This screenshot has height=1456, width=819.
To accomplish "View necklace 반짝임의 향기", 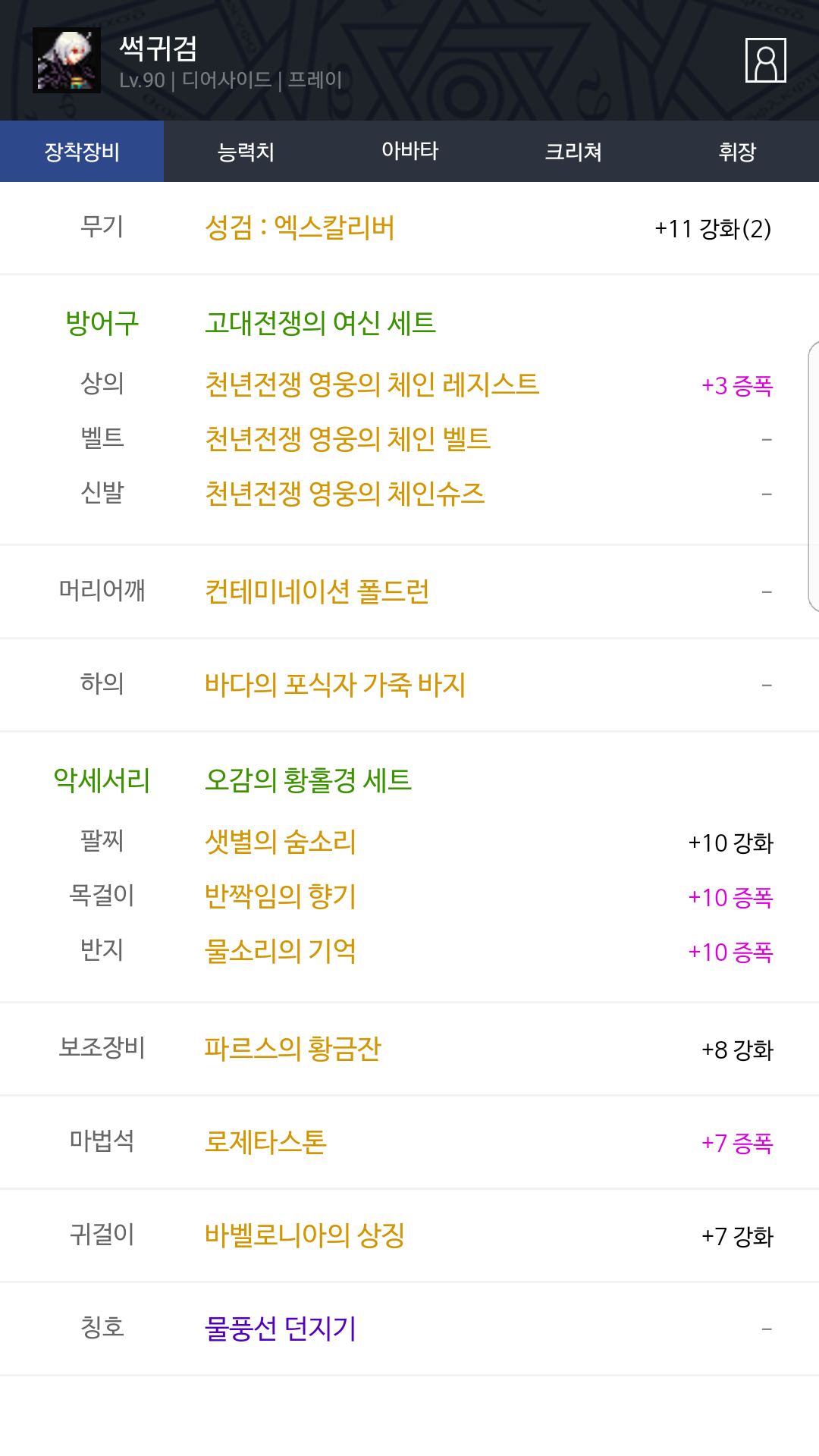I will pyautogui.click(x=280, y=896).
